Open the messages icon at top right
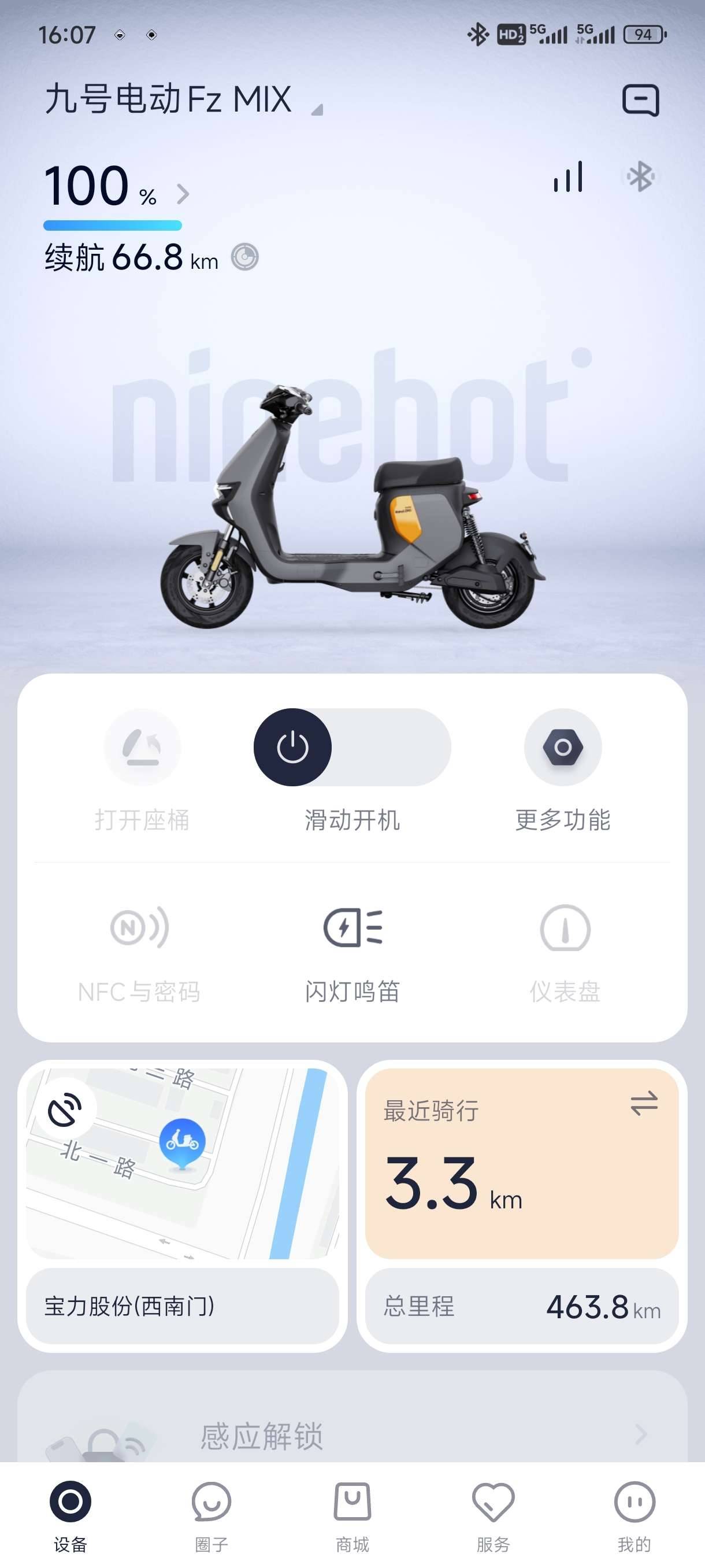 coord(640,100)
